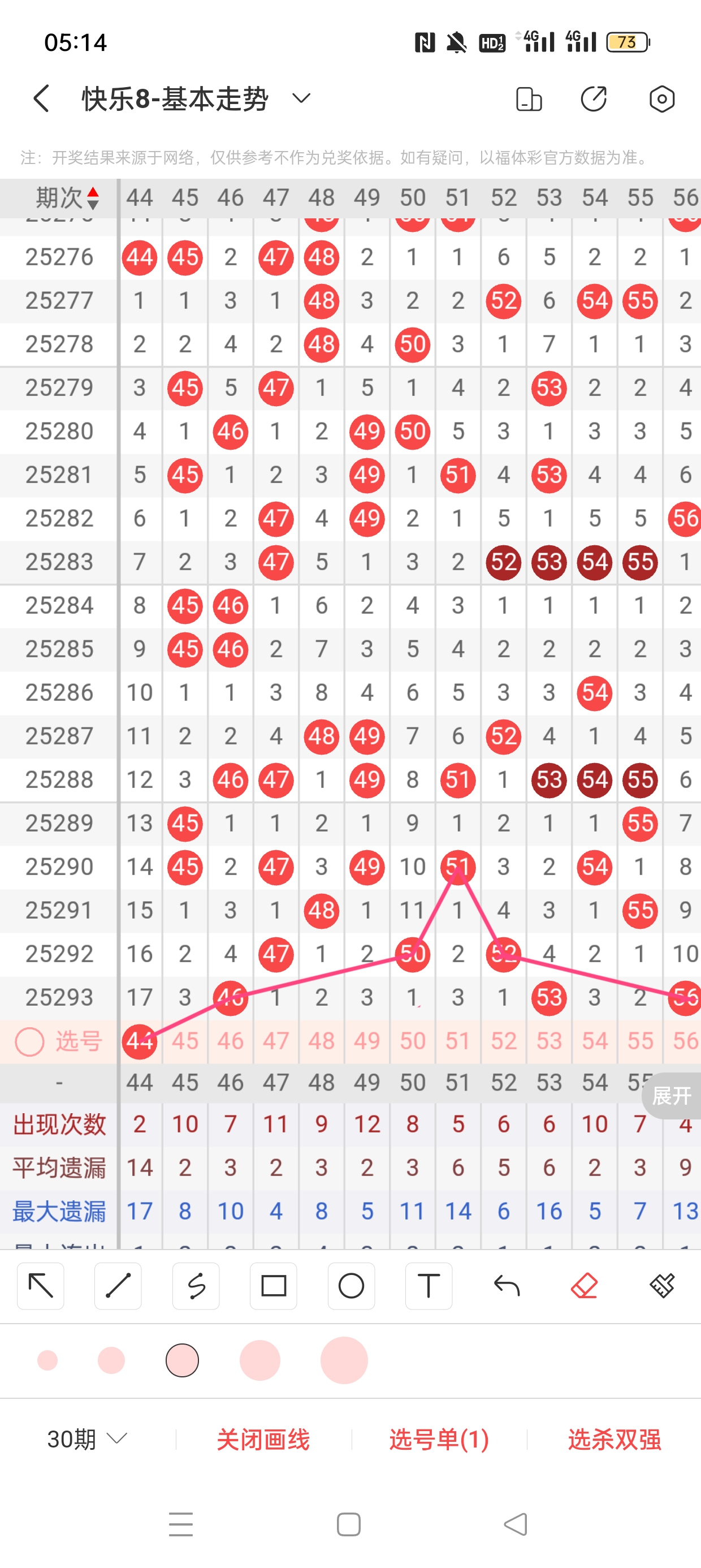Toggle the screen orientation icon in header
Screen dimensions: 701x1568
click(529, 98)
